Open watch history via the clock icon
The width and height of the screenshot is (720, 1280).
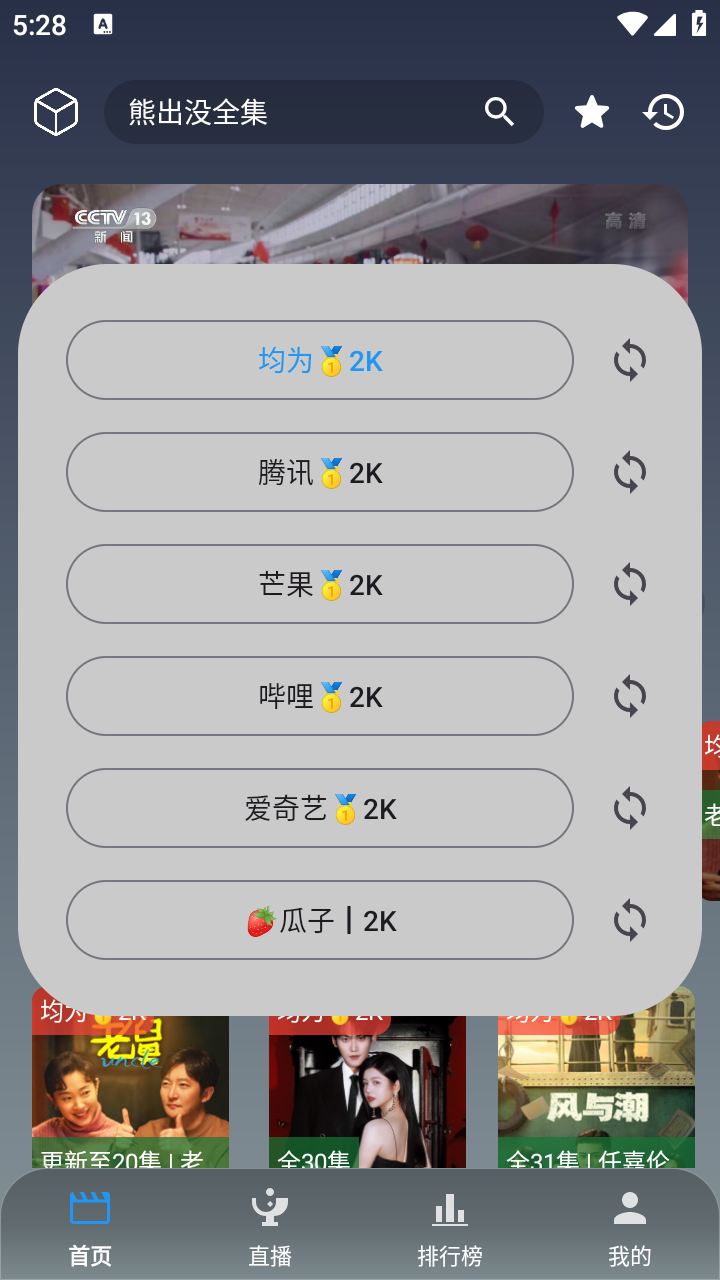tap(663, 112)
